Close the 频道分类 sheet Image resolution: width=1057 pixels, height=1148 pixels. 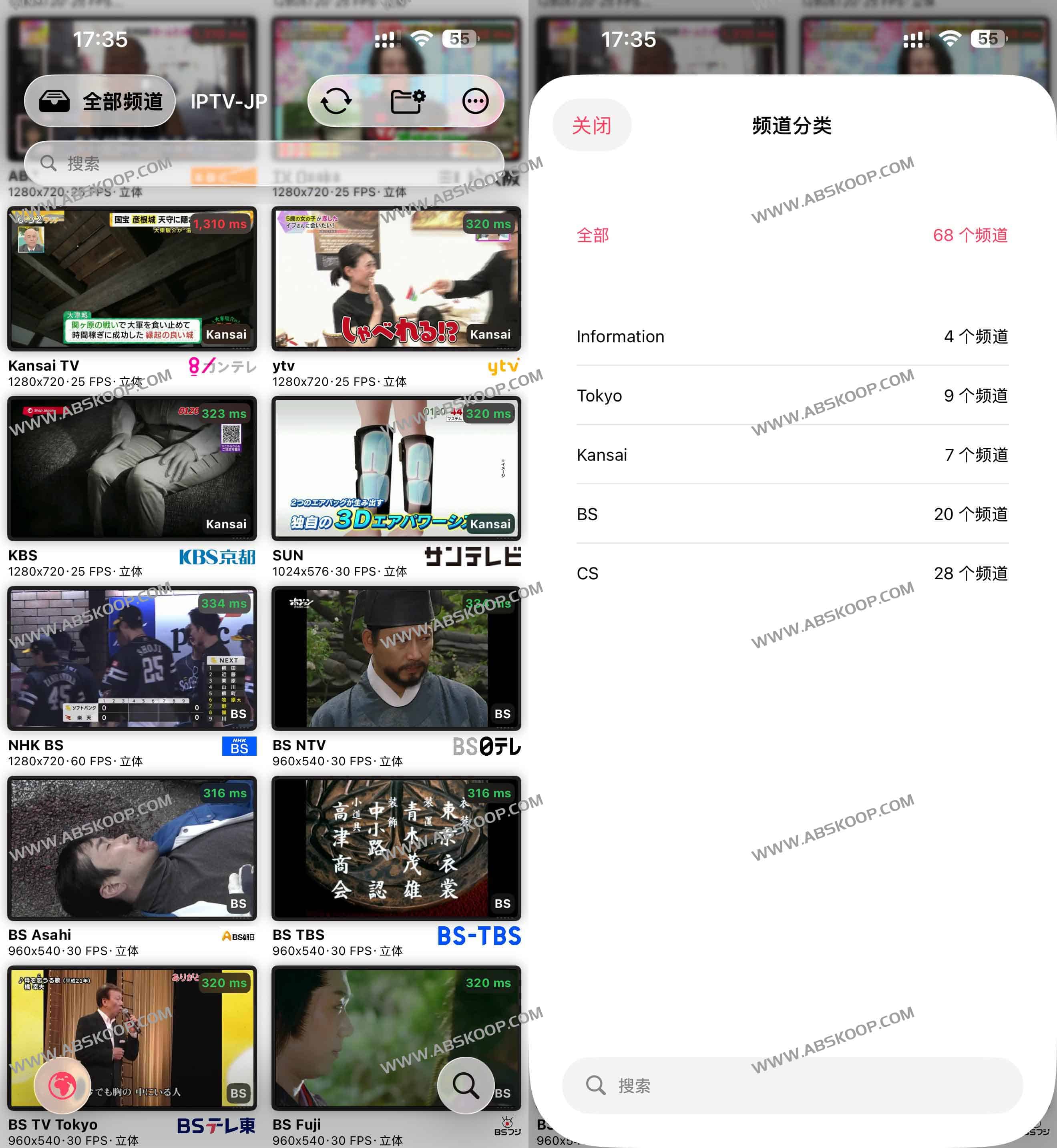pos(591,125)
